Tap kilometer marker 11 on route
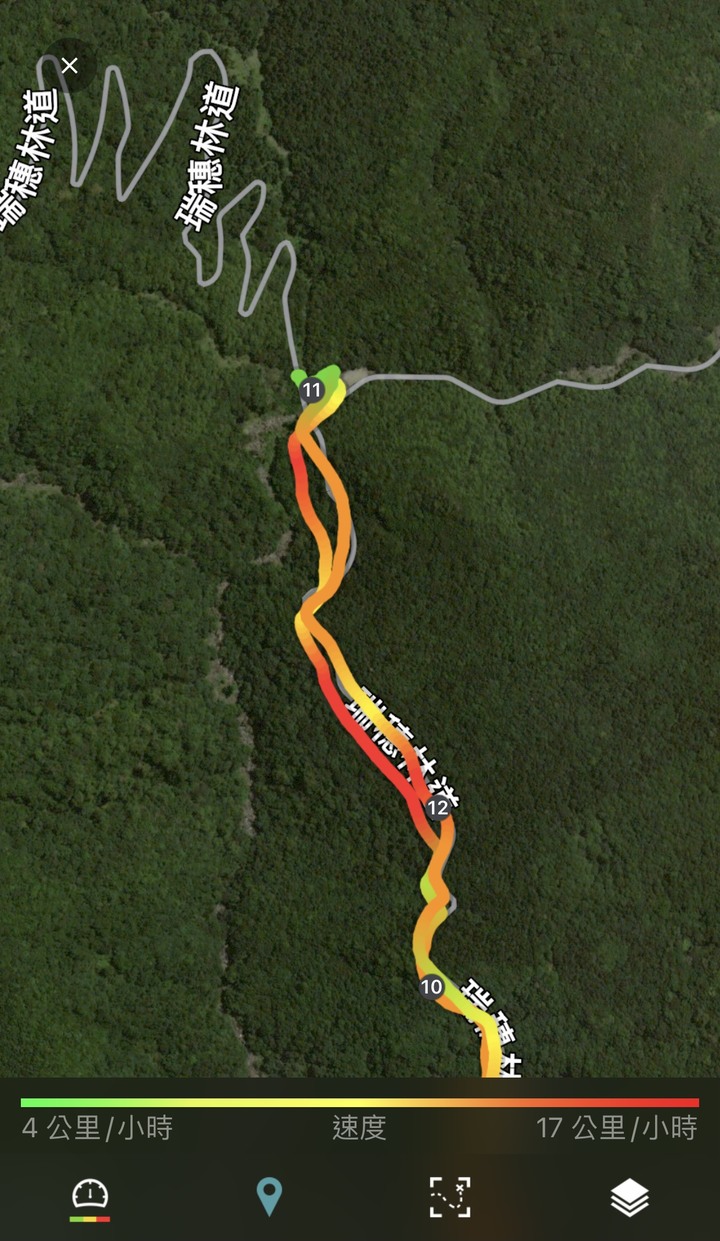720x1241 pixels. [312, 390]
